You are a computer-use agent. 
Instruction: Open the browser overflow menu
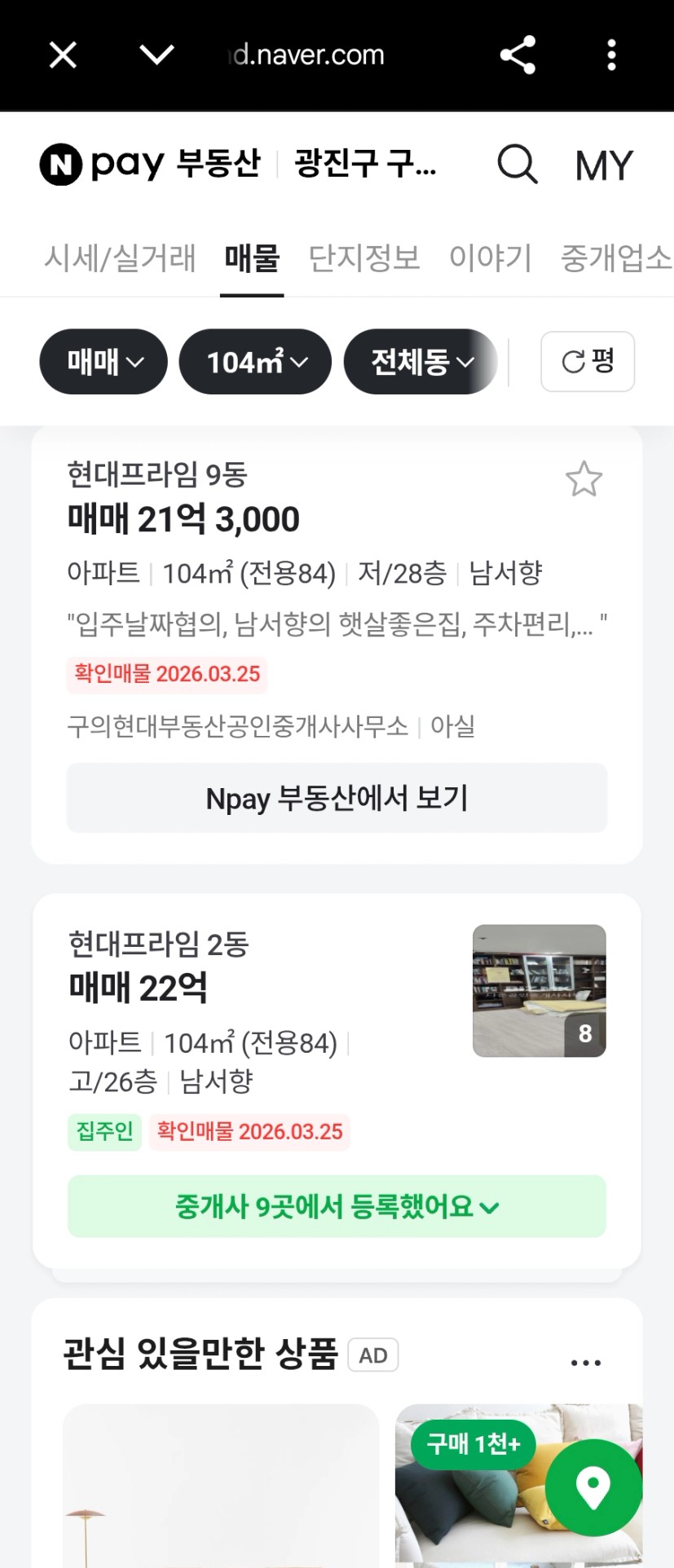coord(611,55)
